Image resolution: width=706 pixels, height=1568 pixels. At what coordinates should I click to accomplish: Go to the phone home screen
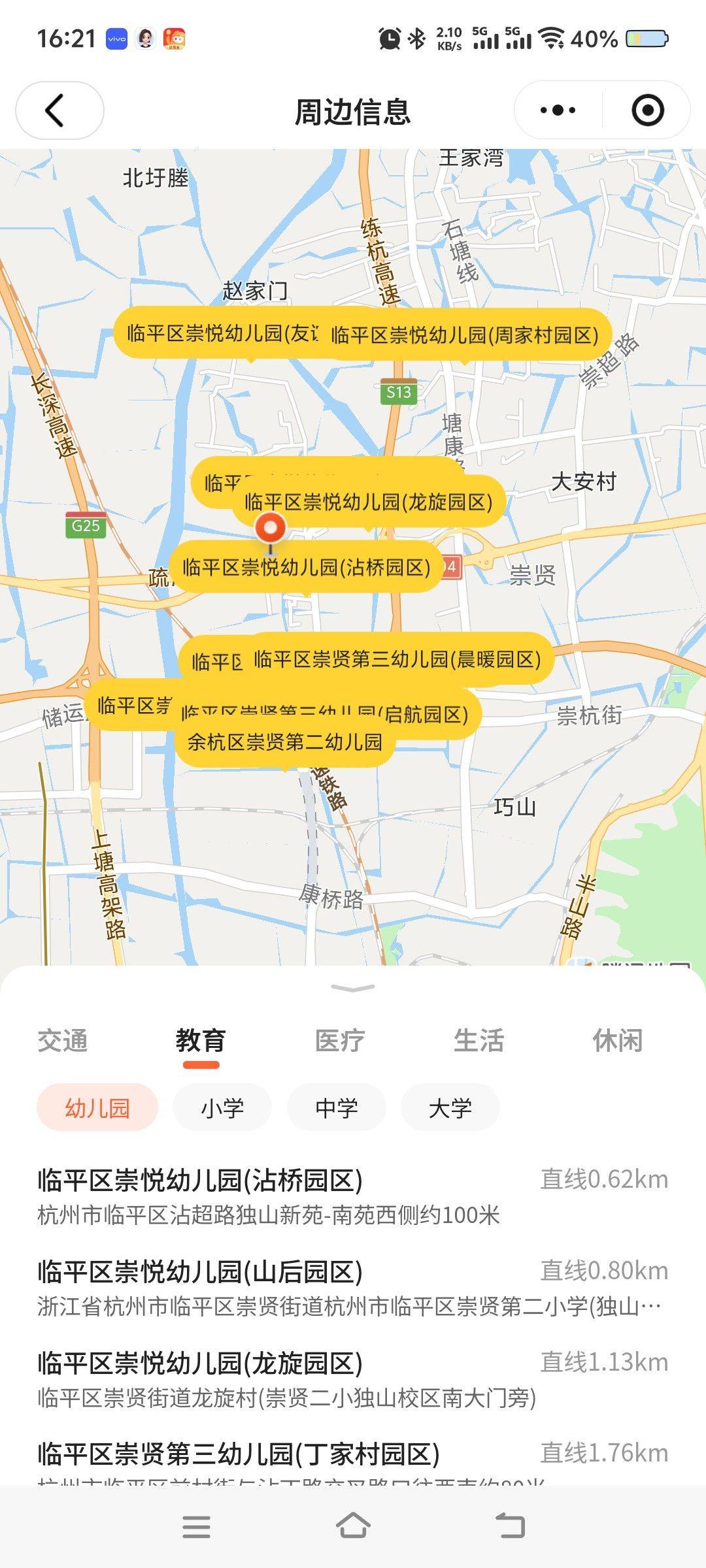pyautogui.click(x=353, y=1526)
